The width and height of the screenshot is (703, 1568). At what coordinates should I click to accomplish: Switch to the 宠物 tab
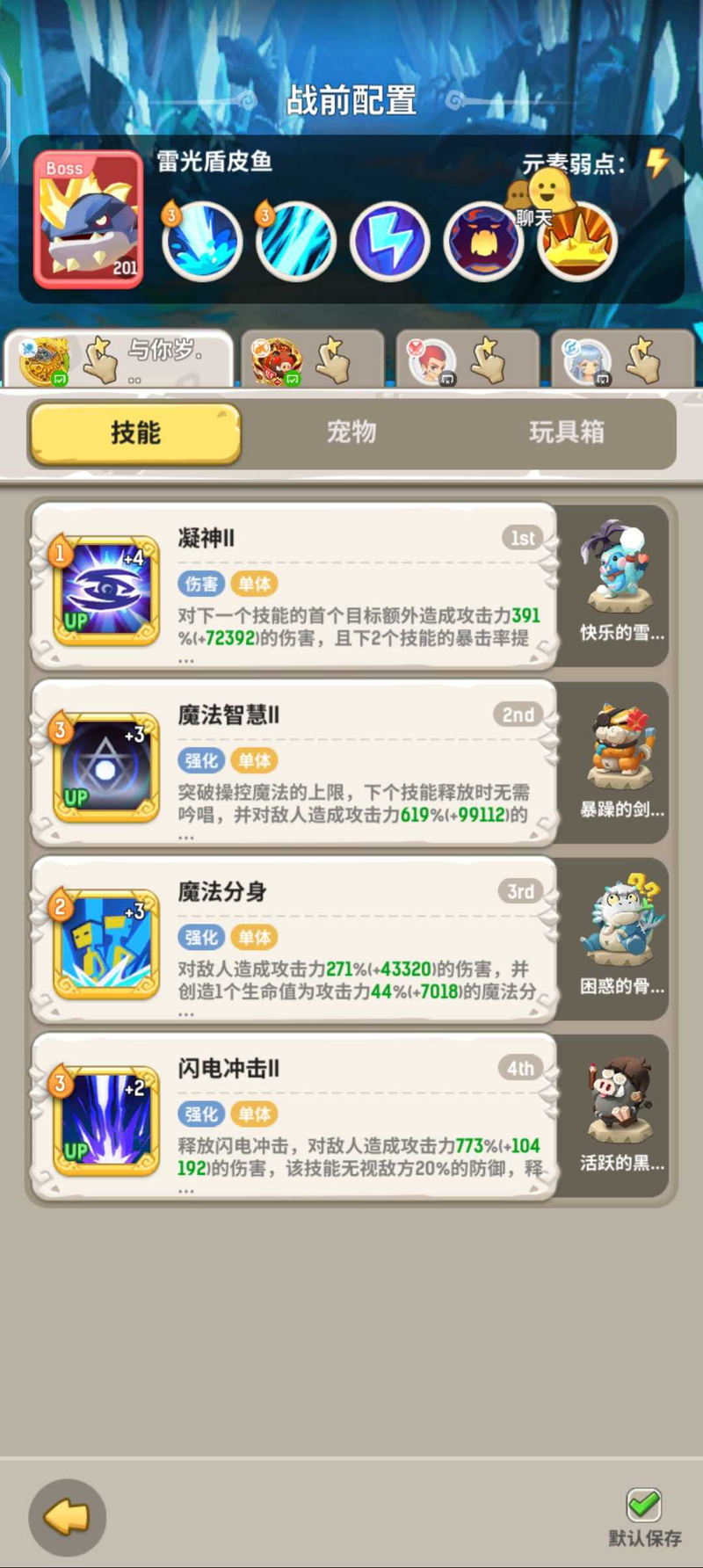351,432
